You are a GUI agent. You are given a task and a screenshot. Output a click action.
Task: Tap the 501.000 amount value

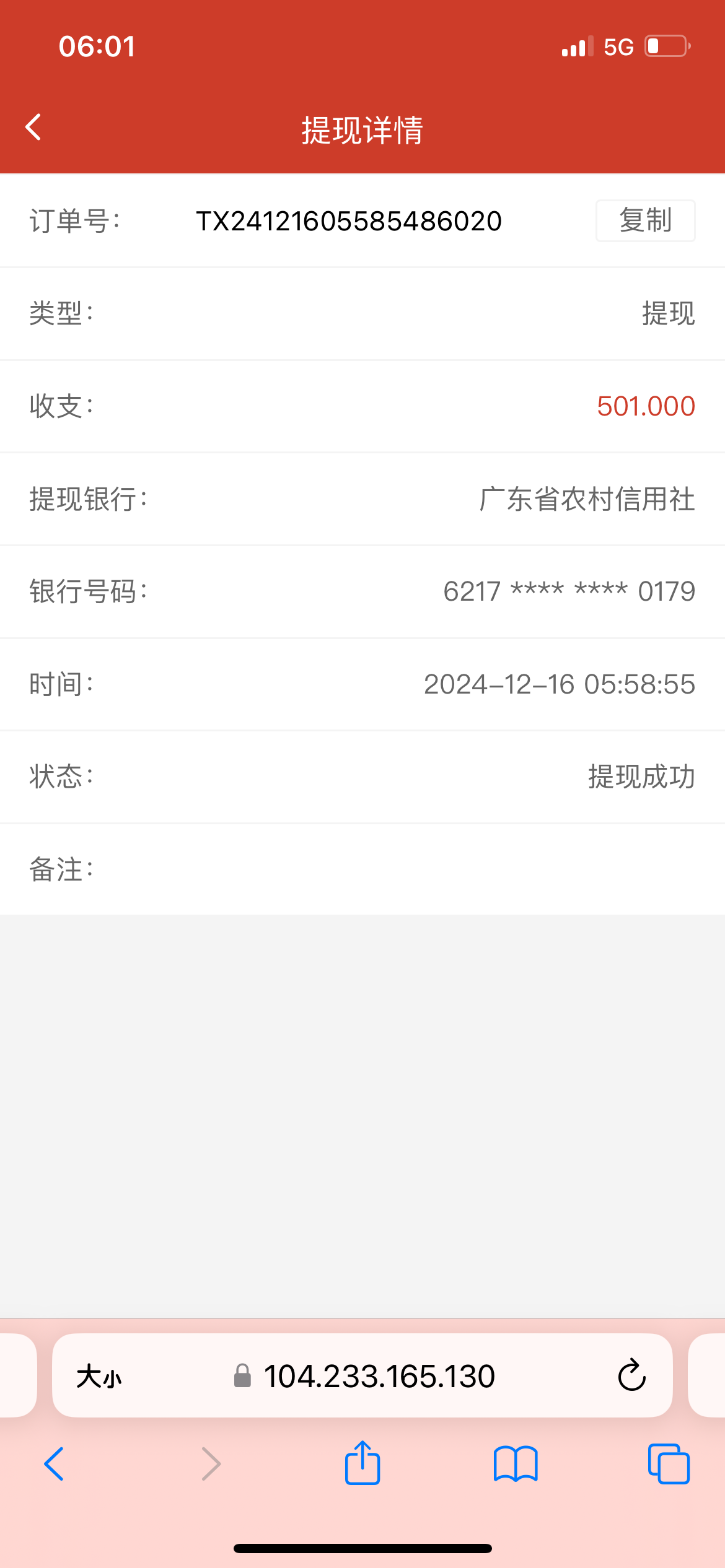pos(646,406)
